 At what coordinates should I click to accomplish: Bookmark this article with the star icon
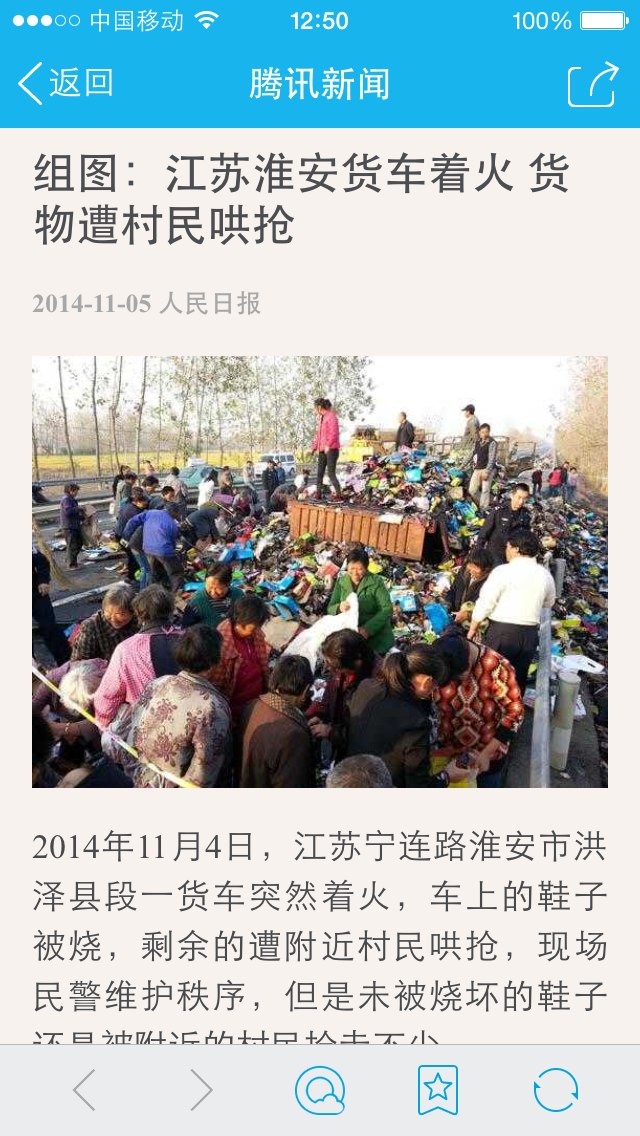pyautogui.click(x=438, y=1090)
